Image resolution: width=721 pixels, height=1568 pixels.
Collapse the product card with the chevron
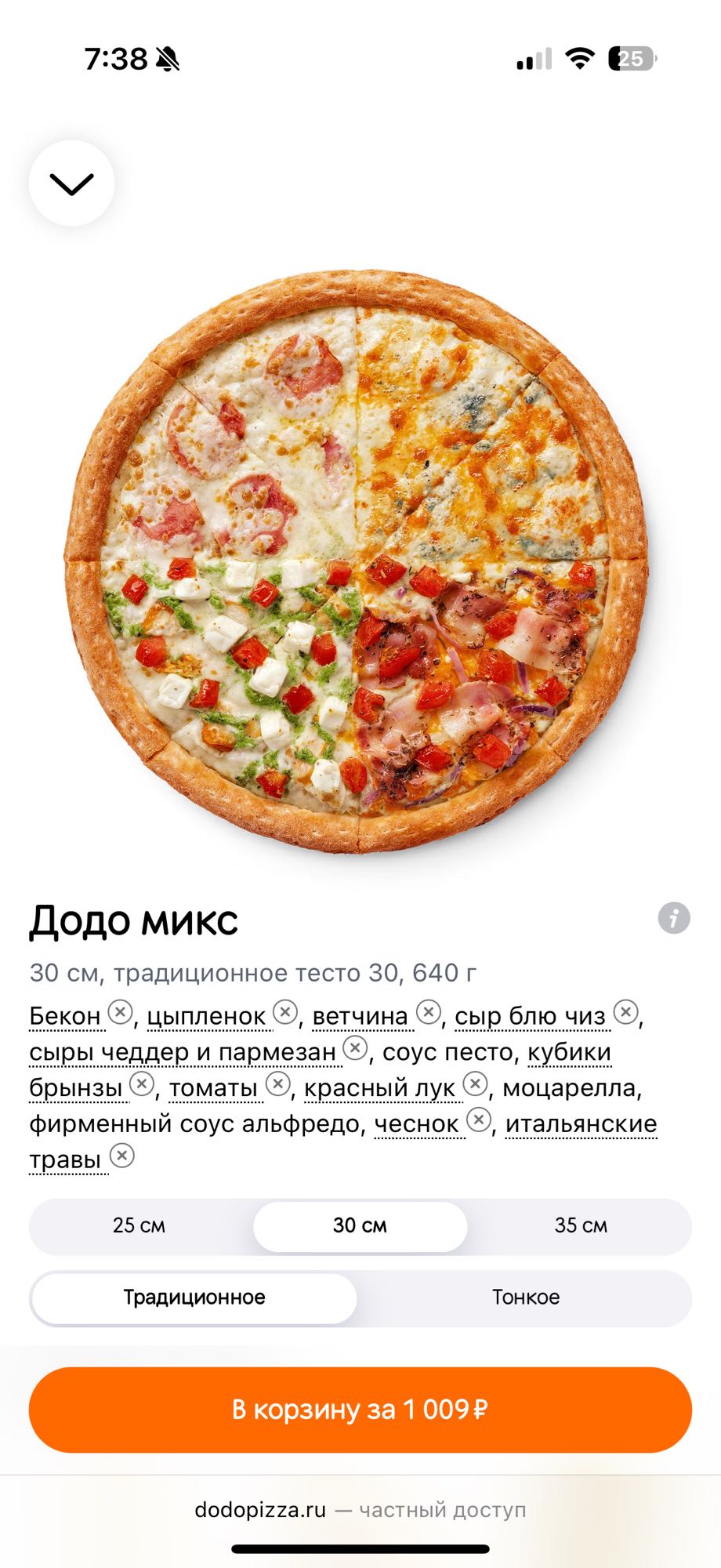71,183
